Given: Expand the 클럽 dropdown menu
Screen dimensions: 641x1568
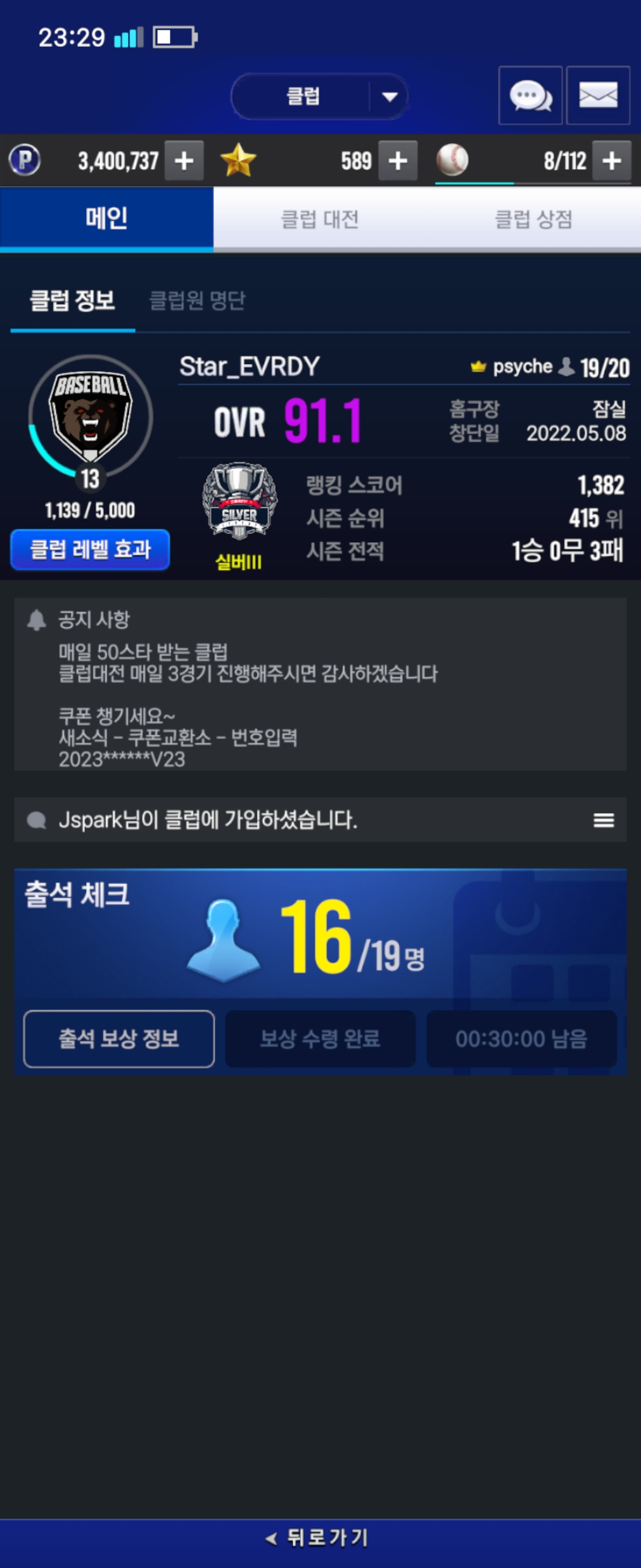Looking at the screenshot, I should click(x=389, y=96).
